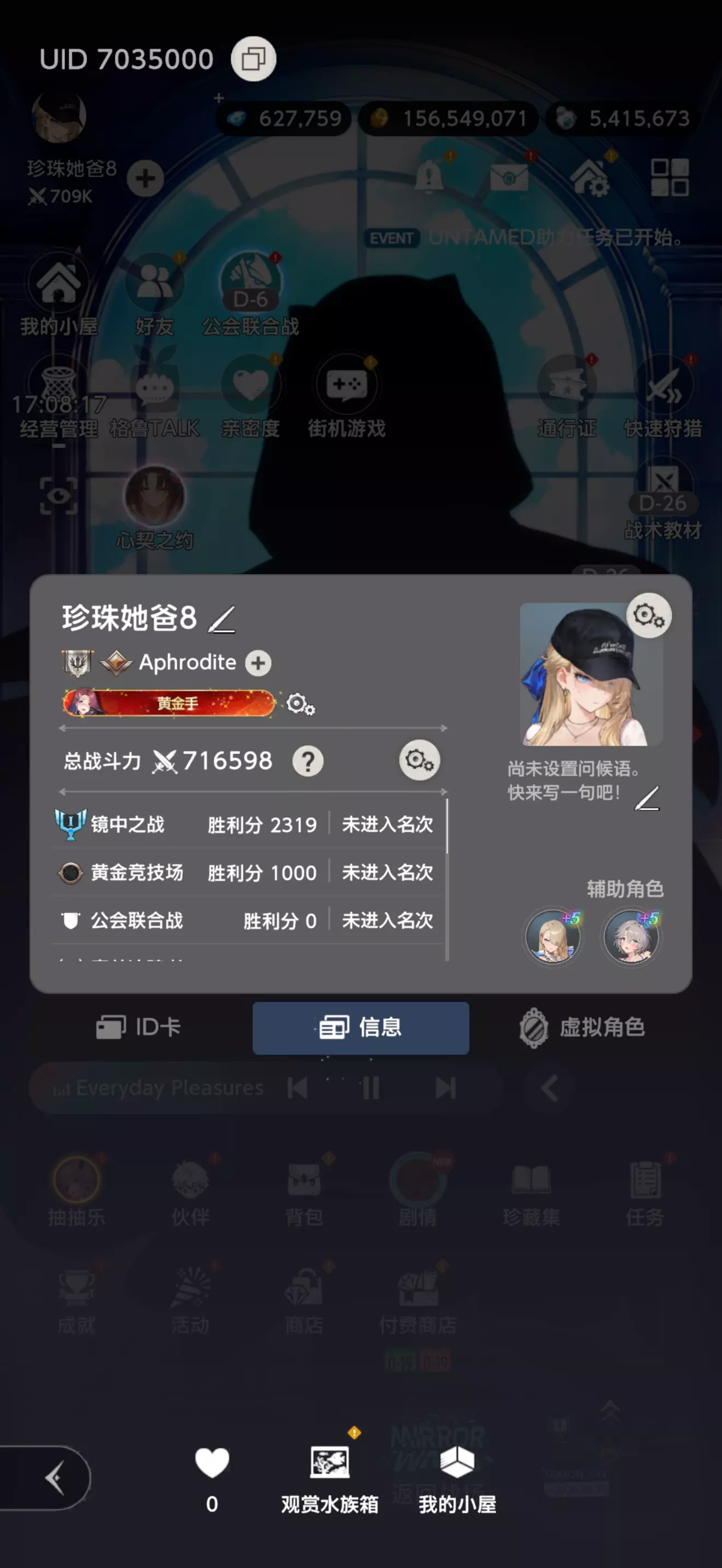The image size is (722, 1568).
Task: Edit the greeting message
Action: click(647, 798)
